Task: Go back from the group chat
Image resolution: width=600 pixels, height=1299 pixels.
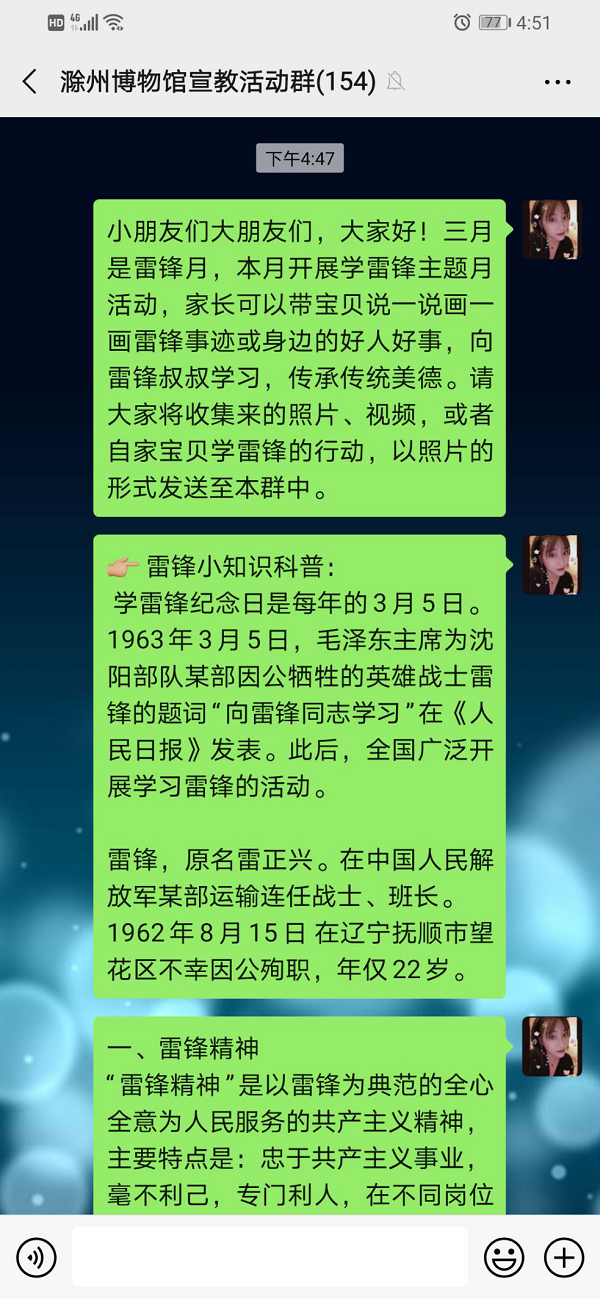Action: (30, 82)
